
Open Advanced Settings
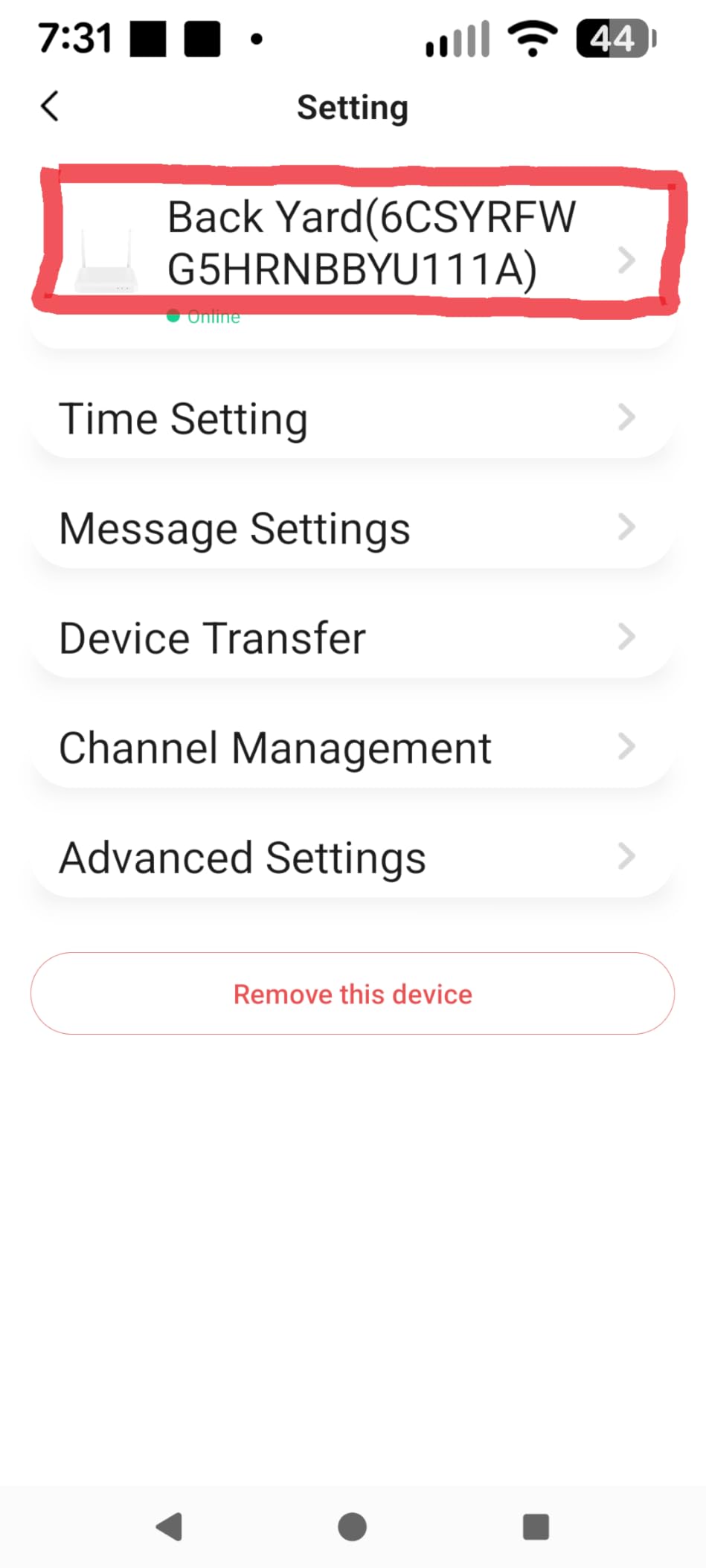pos(352,858)
